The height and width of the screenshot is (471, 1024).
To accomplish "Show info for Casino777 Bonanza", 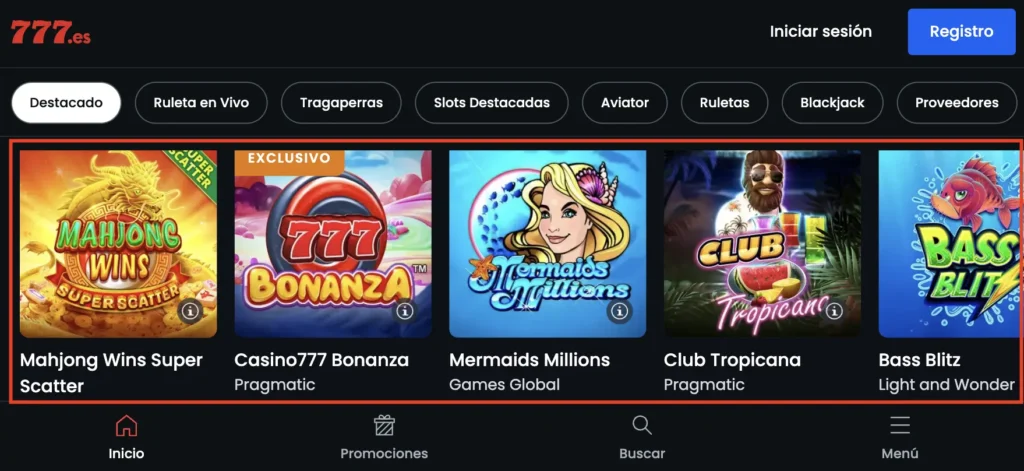I will tap(405, 311).
